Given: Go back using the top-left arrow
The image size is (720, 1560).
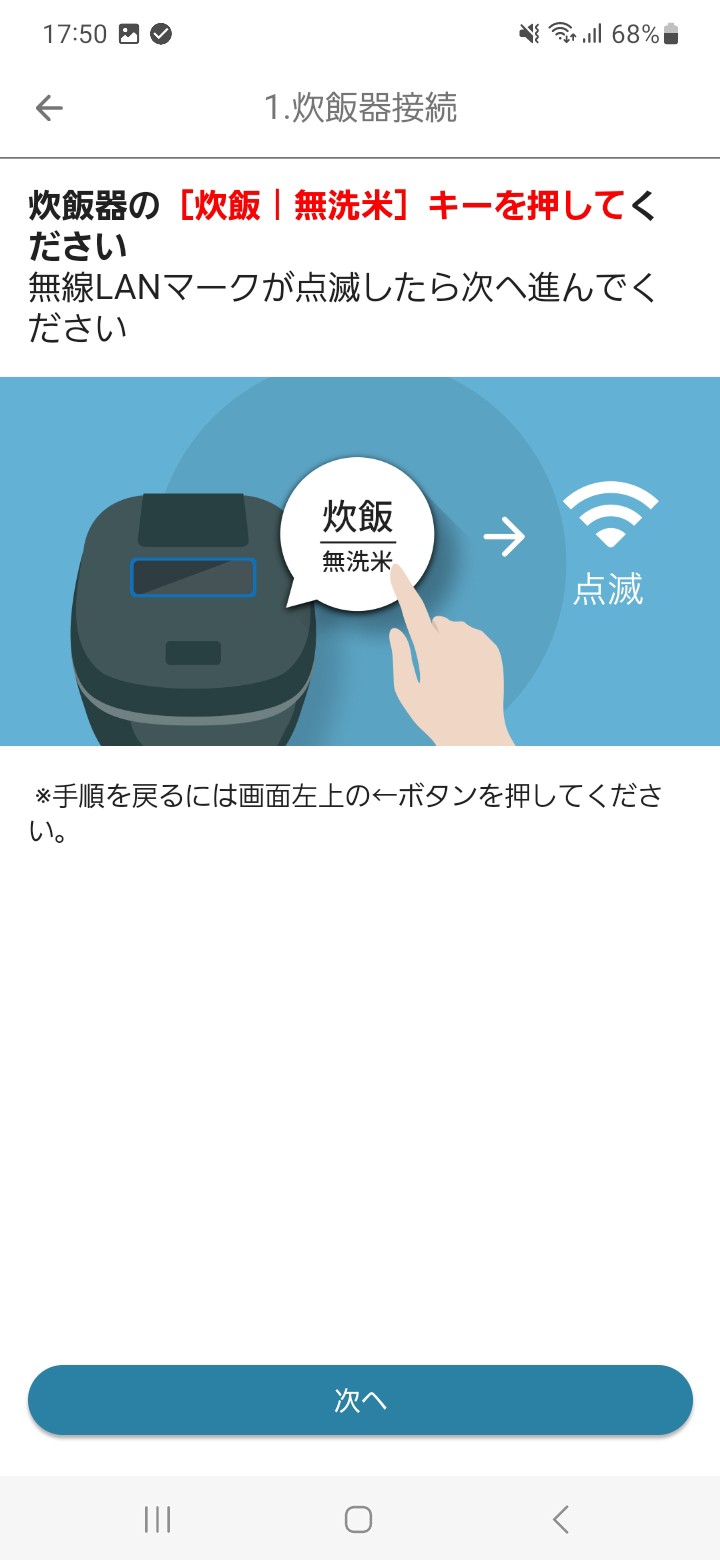Looking at the screenshot, I should click(48, 108).
